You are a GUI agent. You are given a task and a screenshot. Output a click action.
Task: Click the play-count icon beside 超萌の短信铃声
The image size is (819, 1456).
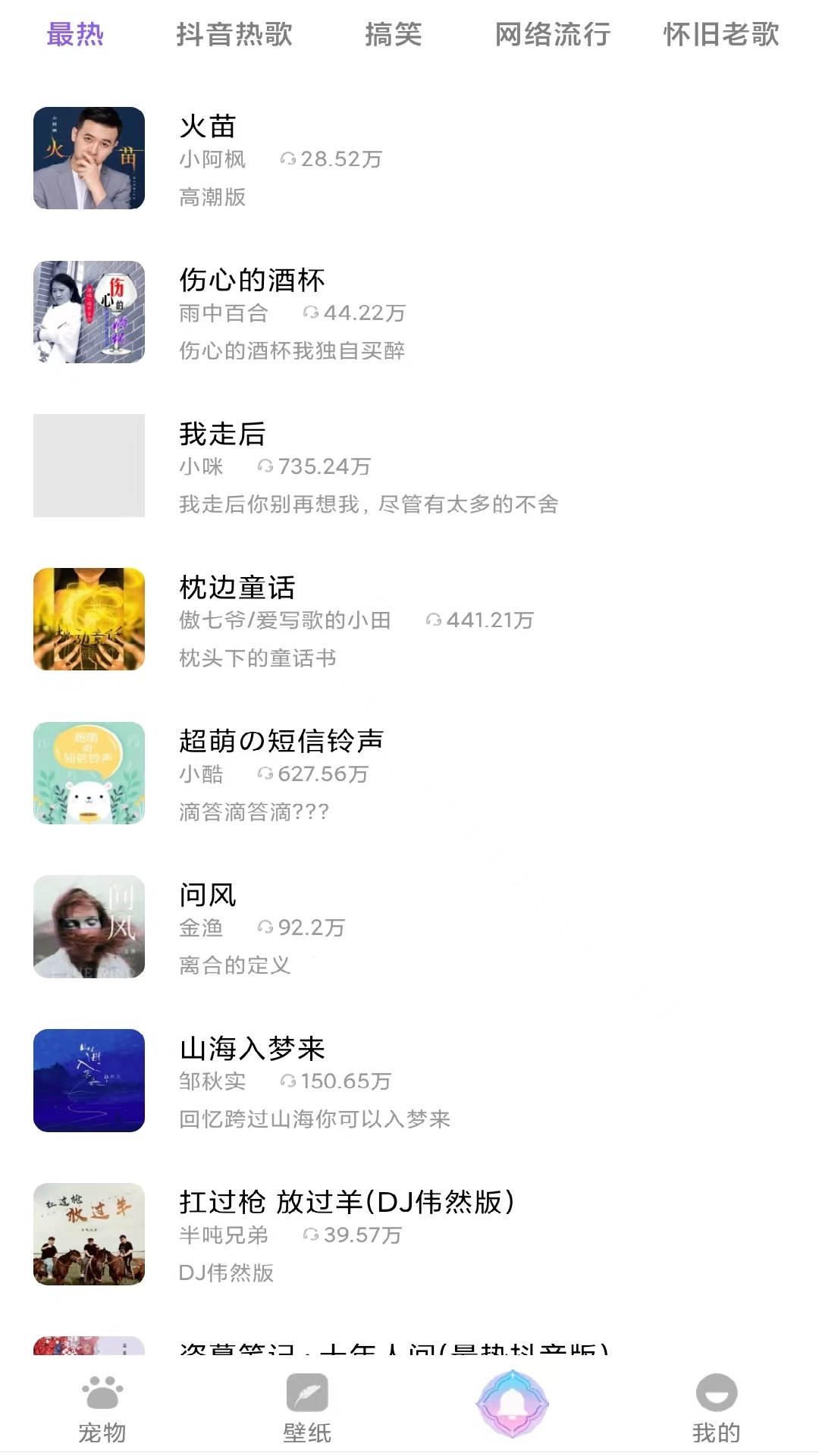(265, 775)
